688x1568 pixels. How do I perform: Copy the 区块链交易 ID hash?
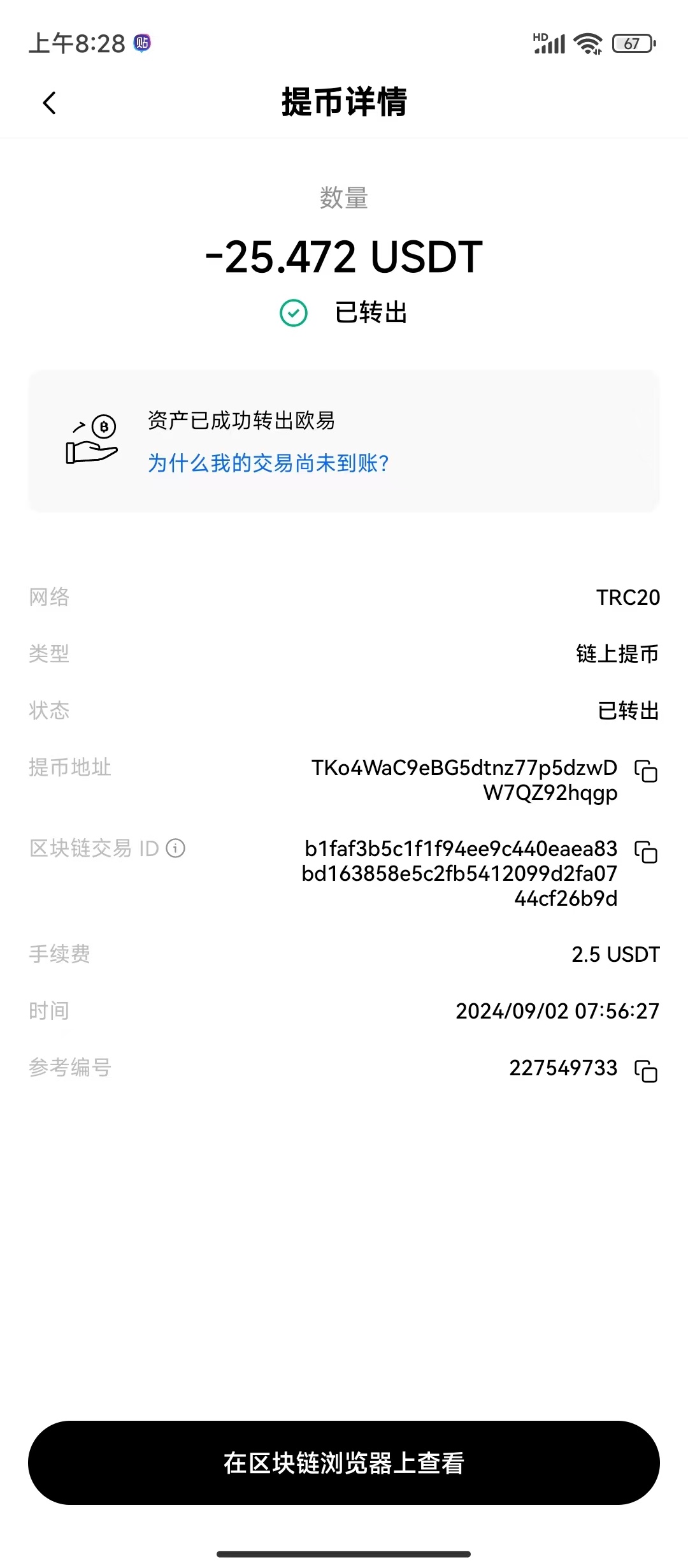[646, 852]
